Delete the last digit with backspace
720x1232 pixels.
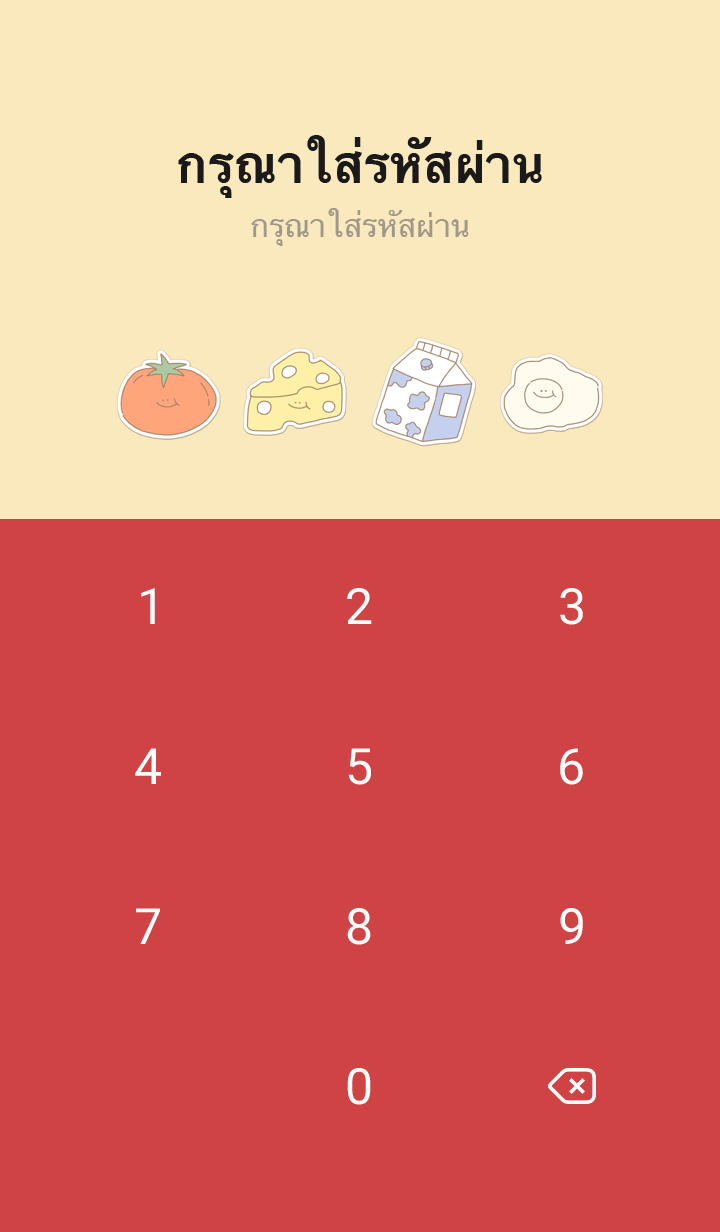(x=572, y=1086)
